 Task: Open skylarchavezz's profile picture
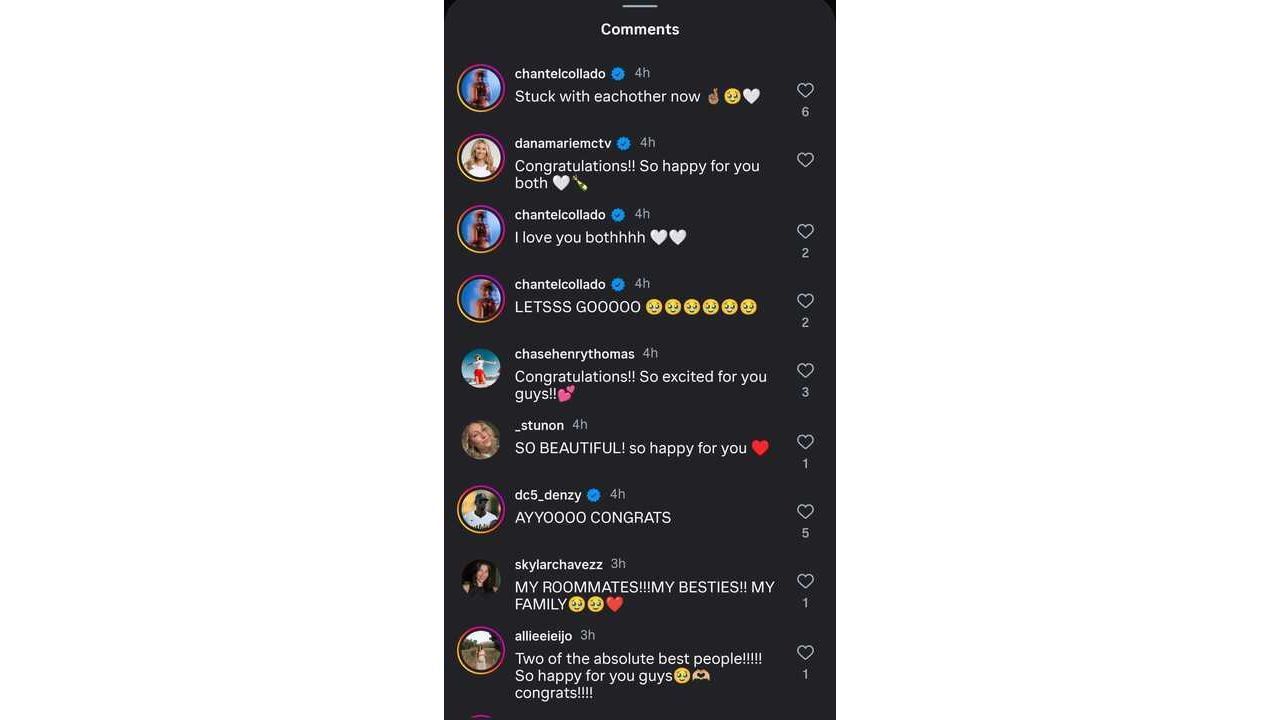click(481, 579)
